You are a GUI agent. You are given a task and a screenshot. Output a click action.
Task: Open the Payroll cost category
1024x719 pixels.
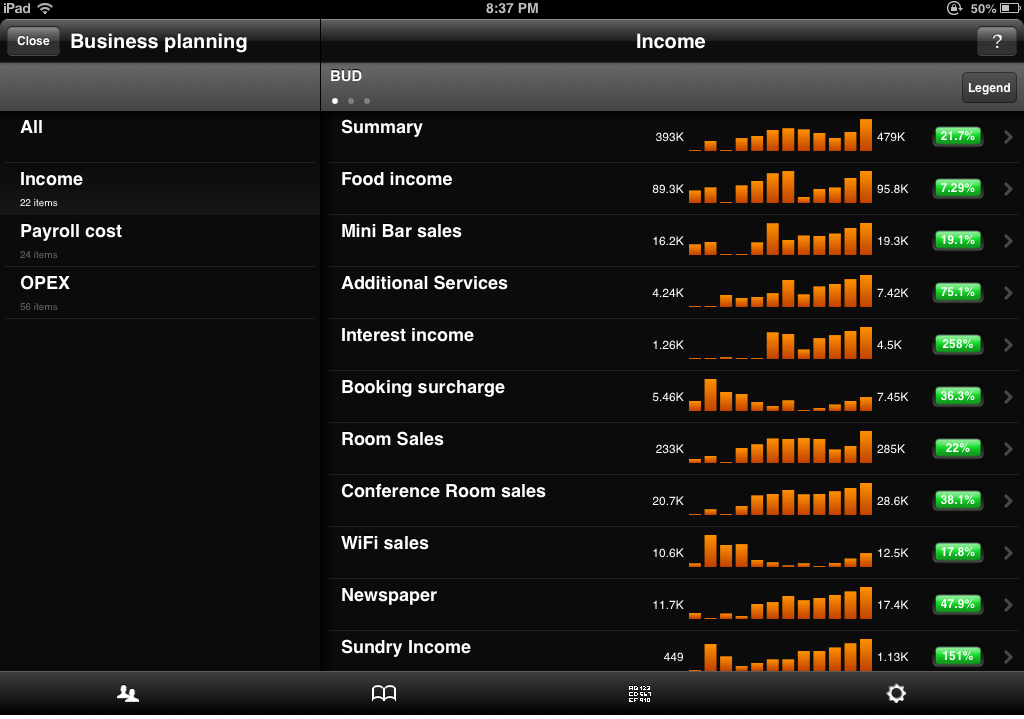[160, 241]
